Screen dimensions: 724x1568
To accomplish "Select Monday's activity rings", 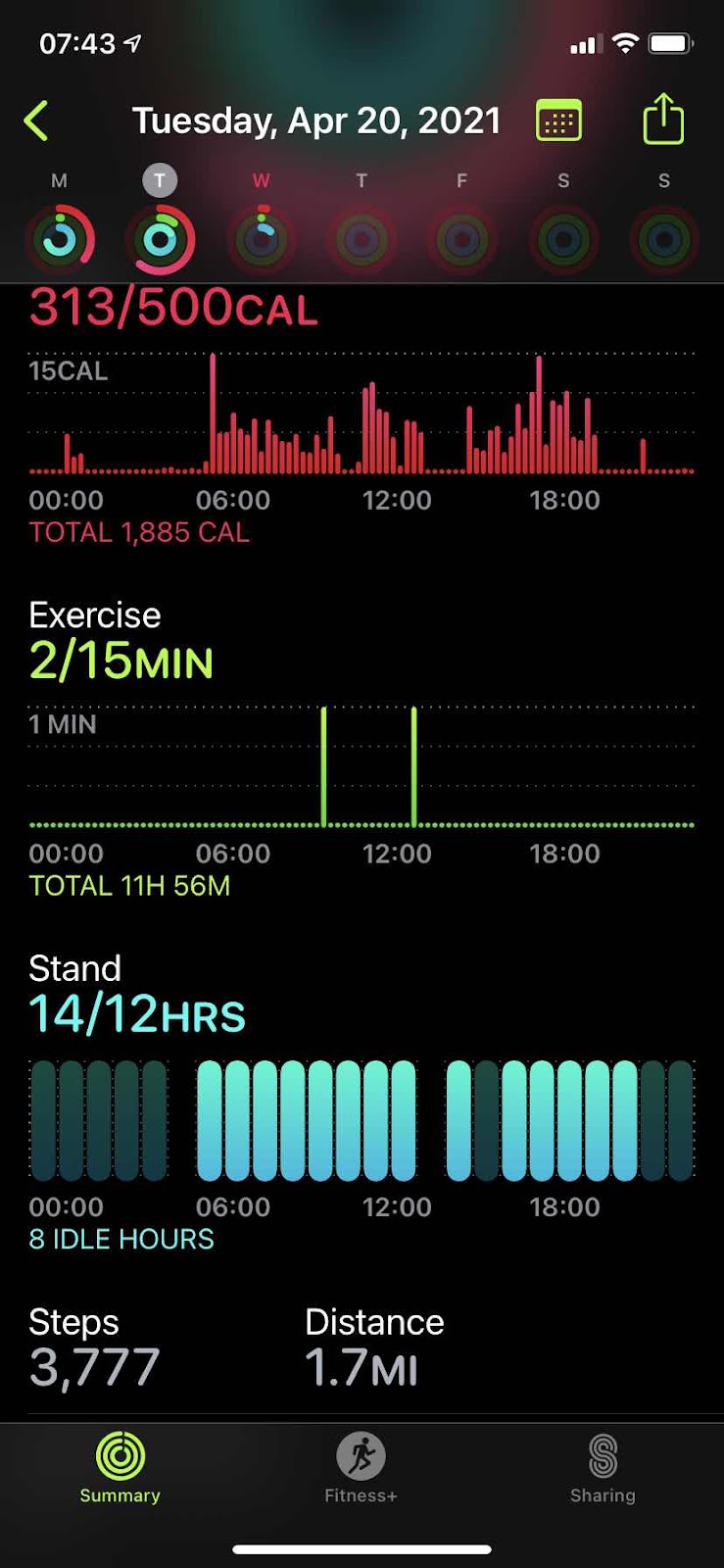I will [x=60, y=239].
